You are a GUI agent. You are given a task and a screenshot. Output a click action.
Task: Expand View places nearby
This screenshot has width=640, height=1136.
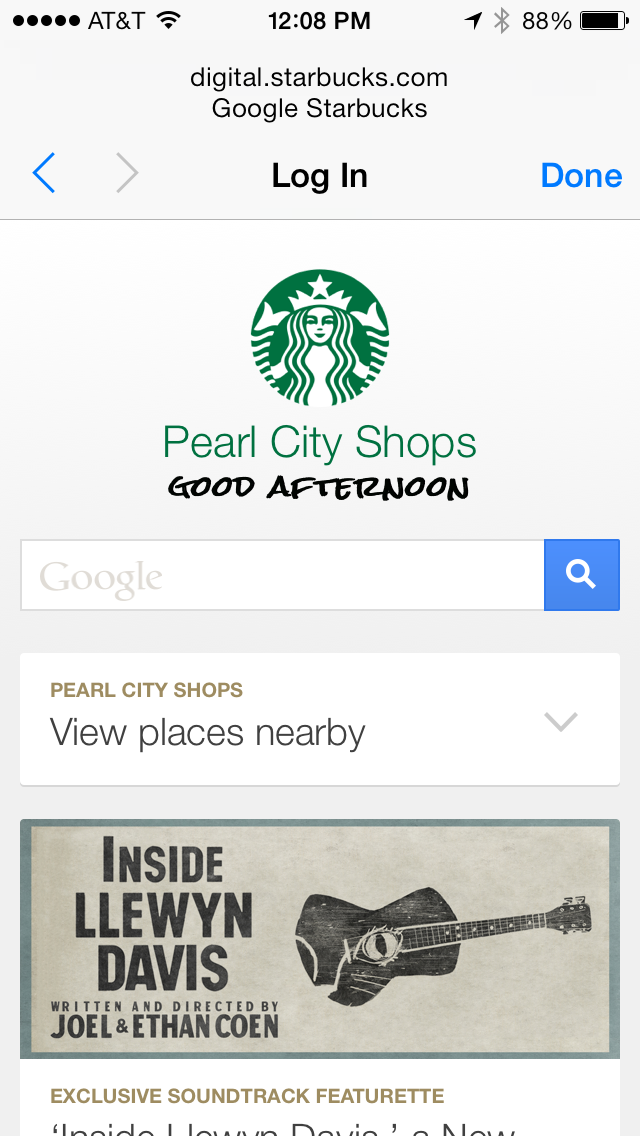click(320, 719)
